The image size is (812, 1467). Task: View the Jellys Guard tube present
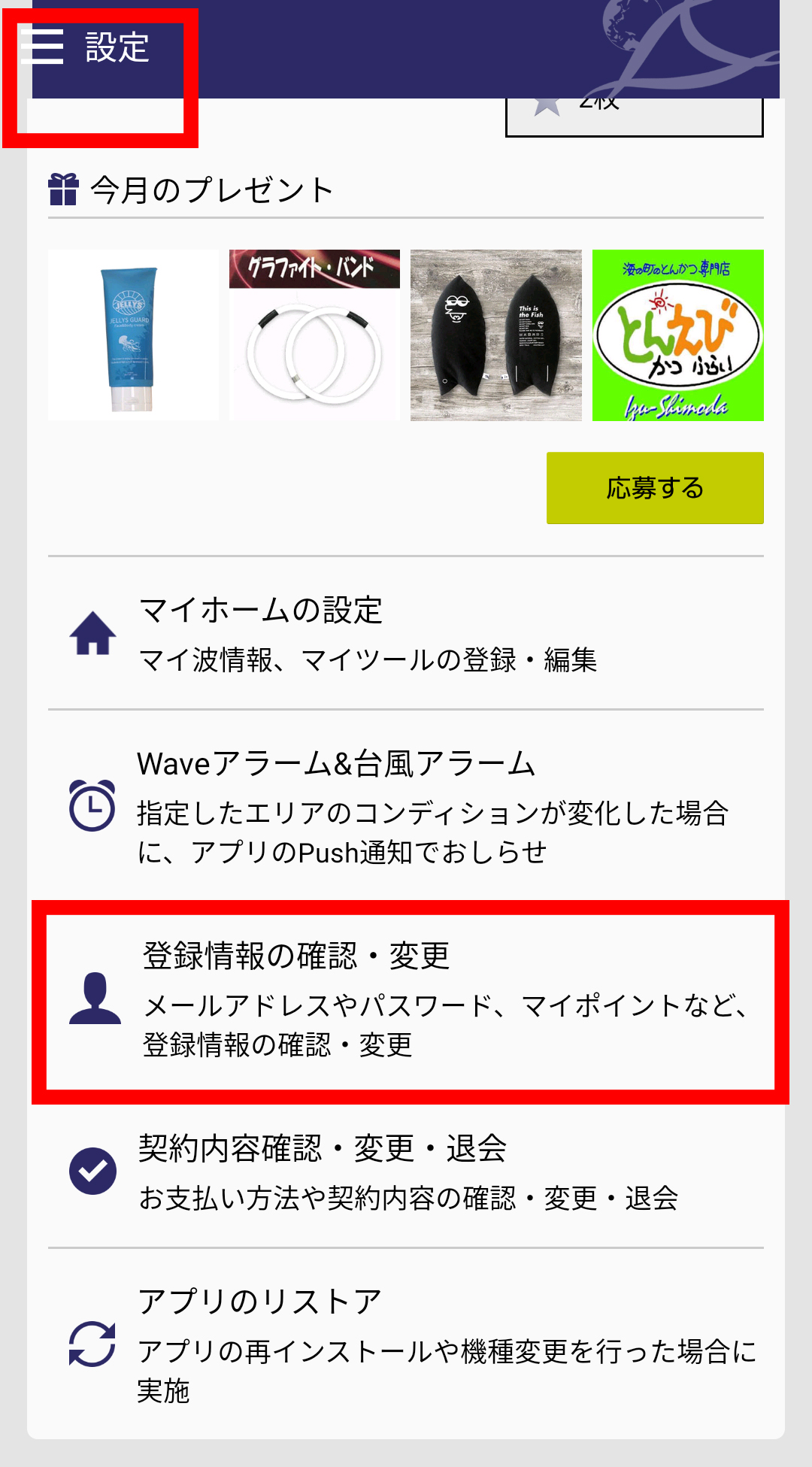(133, 335)
